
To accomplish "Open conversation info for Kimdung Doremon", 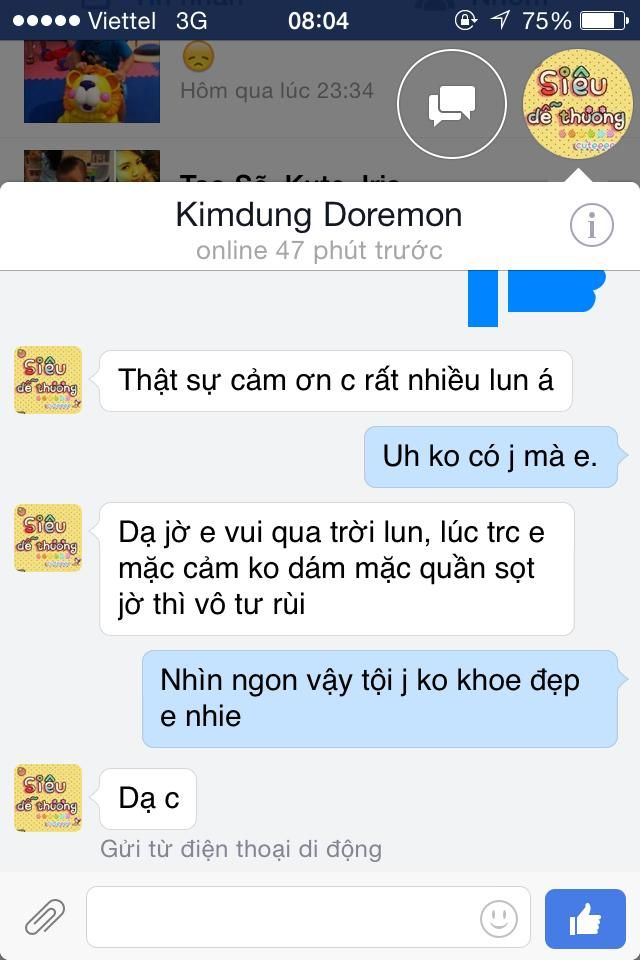I will point(591,227).
